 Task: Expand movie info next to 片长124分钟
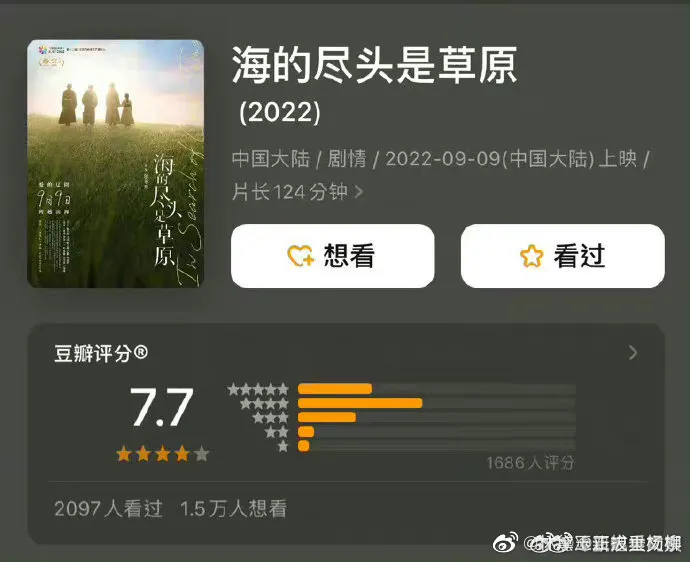(x=360, y=192)
